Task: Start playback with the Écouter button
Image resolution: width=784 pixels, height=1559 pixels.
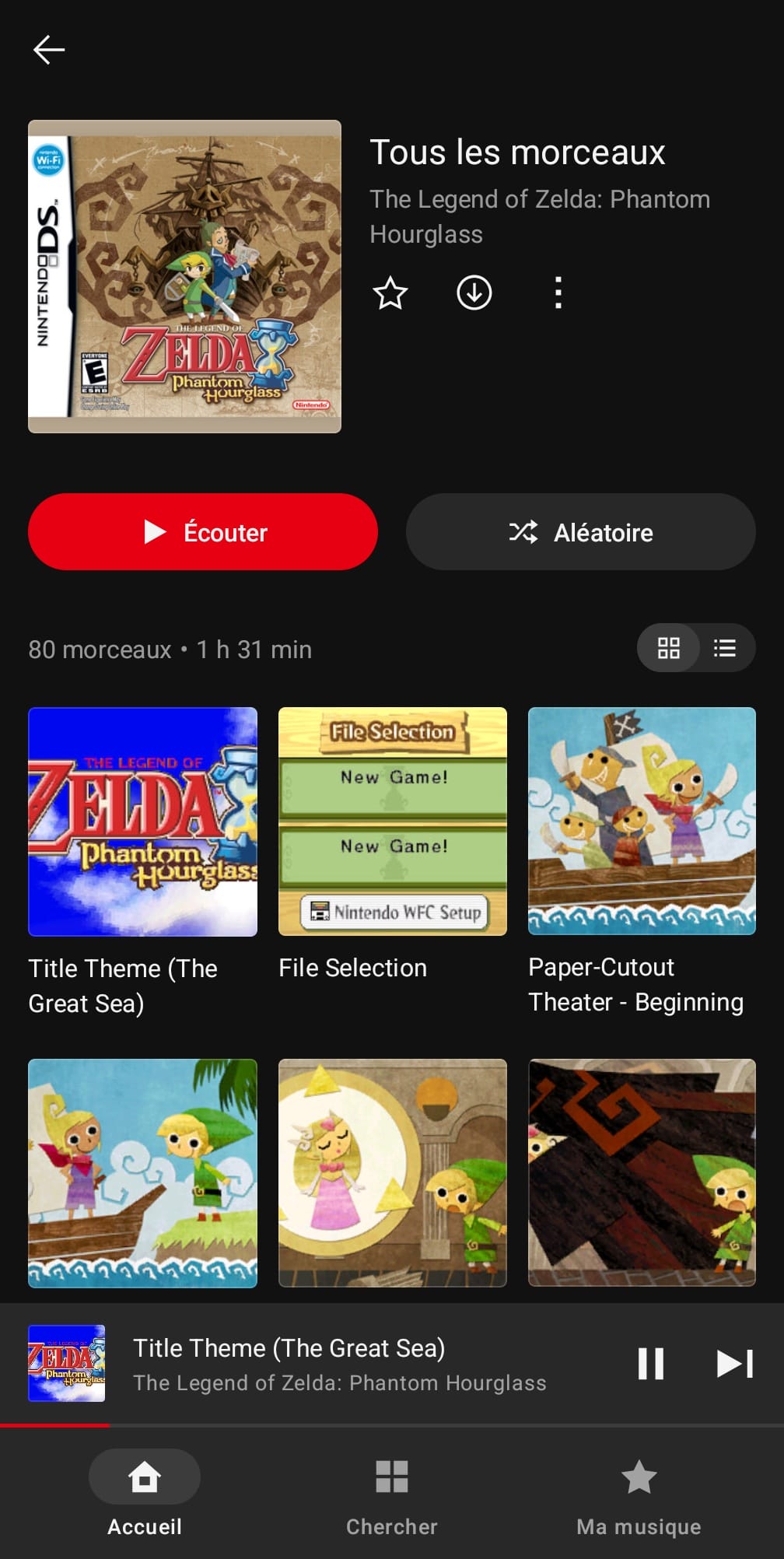Action: [x=203, y=532]
